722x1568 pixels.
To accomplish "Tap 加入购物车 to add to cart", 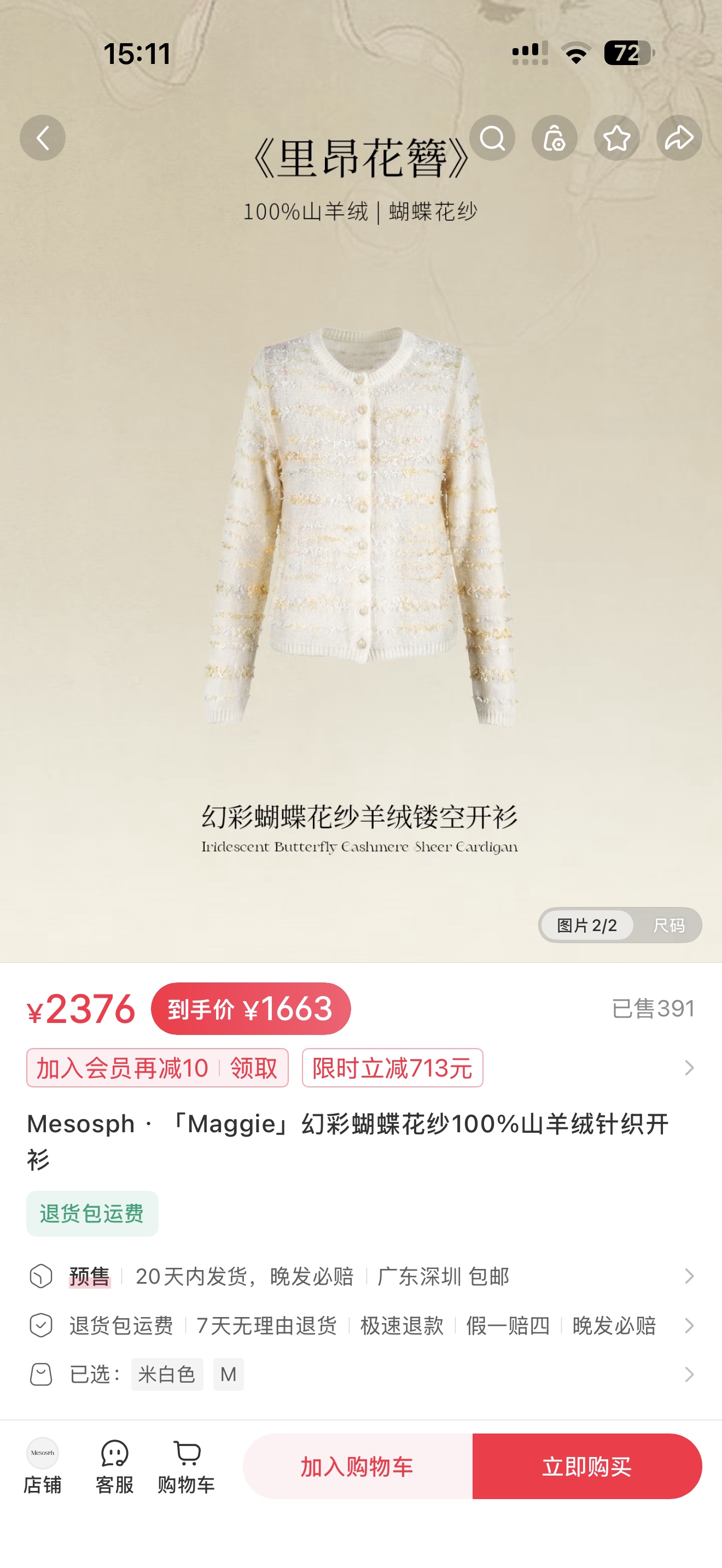I will pyautogui.click(x=357, y=1466).
